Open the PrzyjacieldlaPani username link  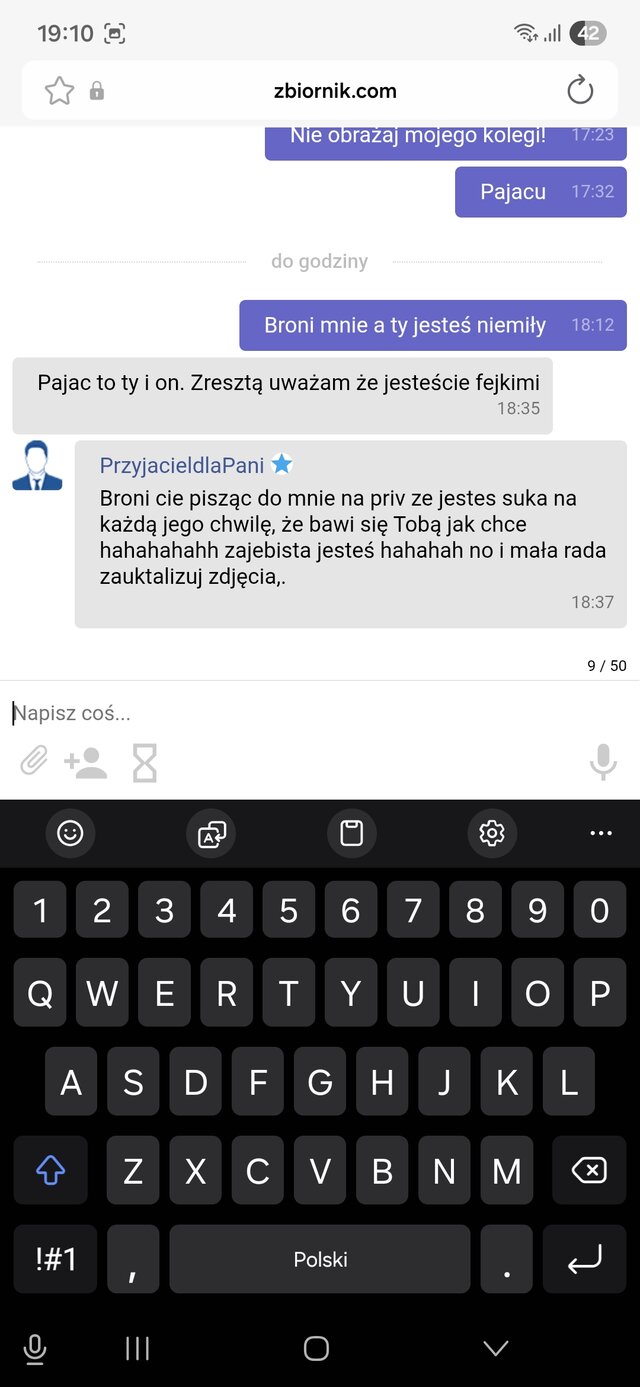182,465
